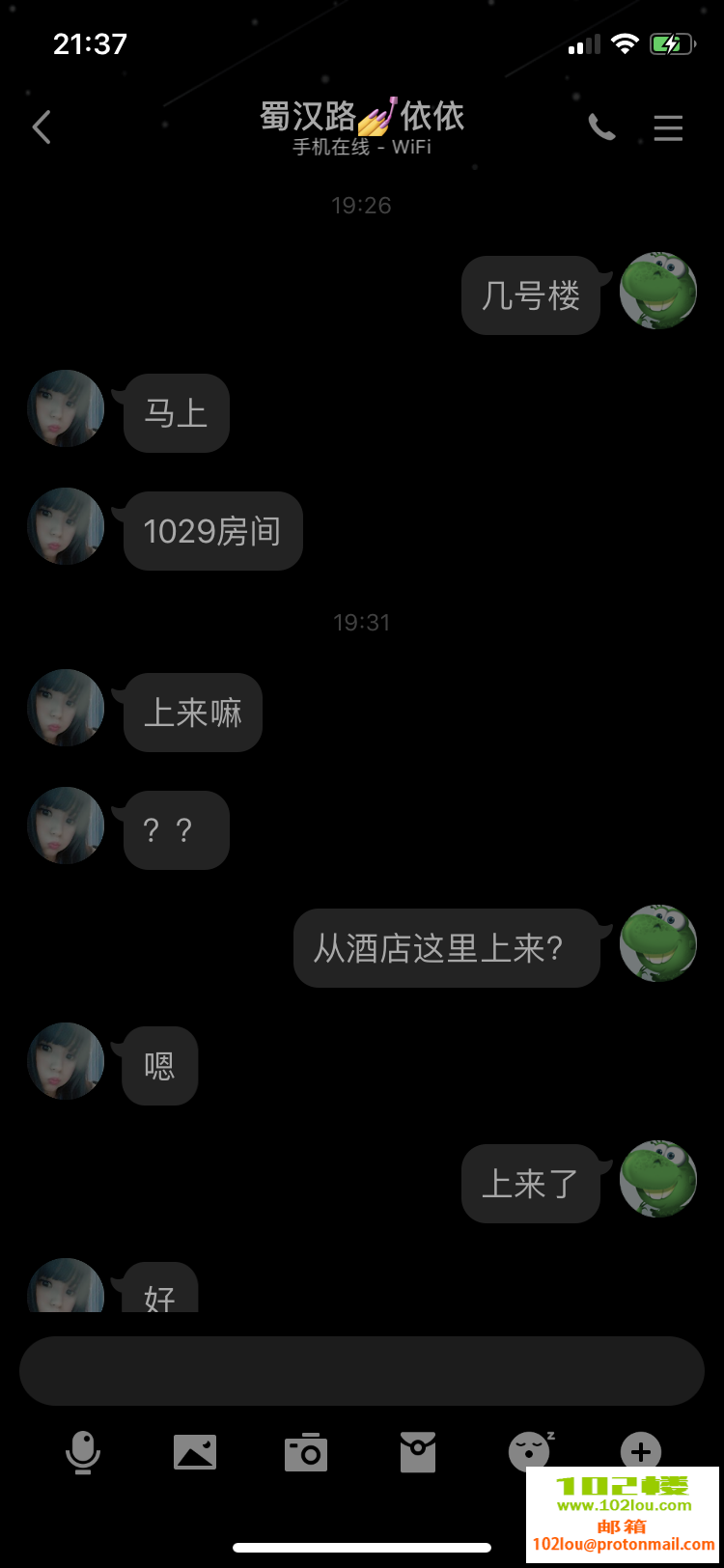Image resolution: width=724 pixels, height=1568 pixels.
Task: Tap the back arrow to exit chat
Action: click(x=42, y=126)
